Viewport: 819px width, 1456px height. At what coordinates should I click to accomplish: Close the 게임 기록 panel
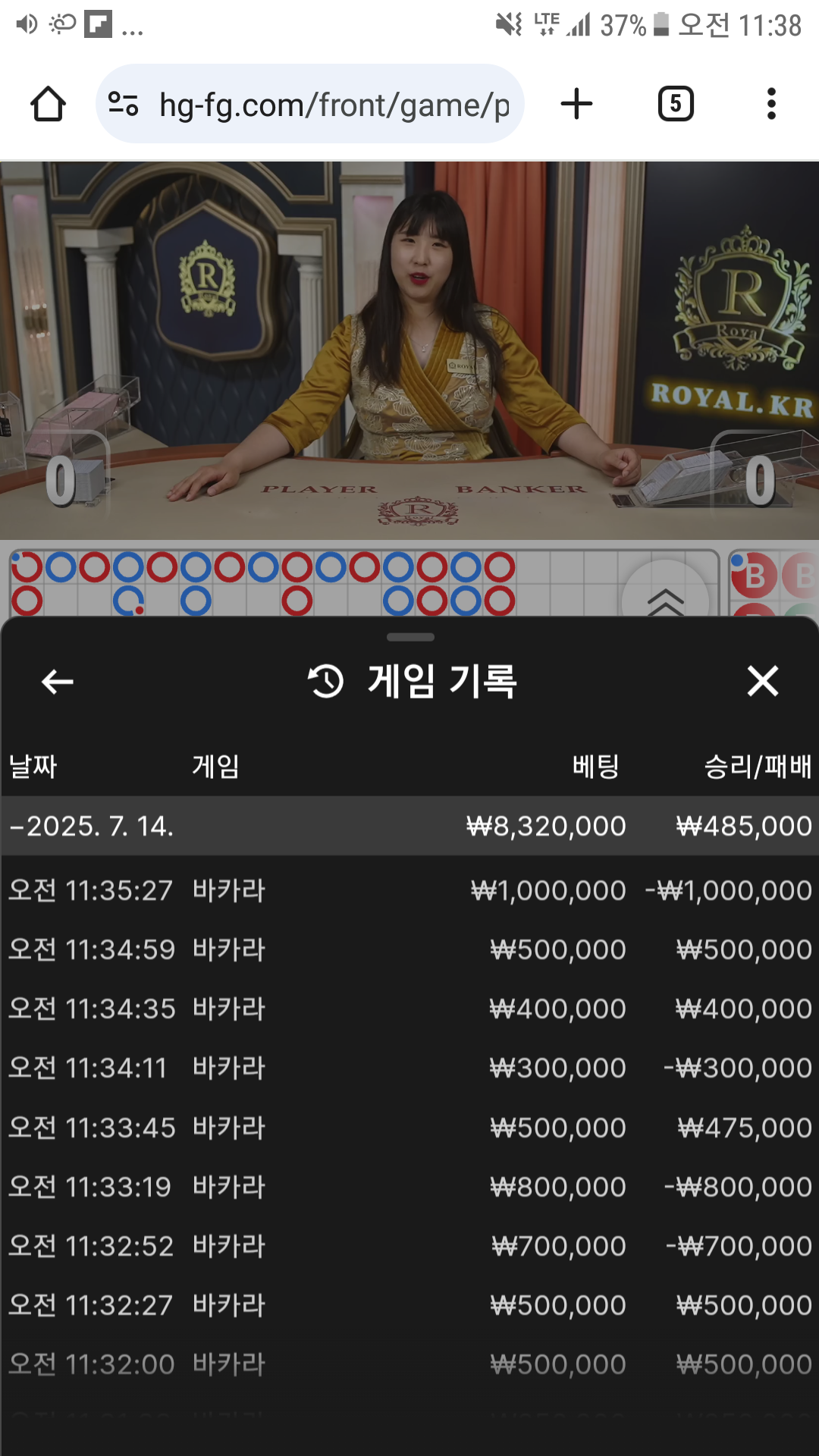[762, 681]
